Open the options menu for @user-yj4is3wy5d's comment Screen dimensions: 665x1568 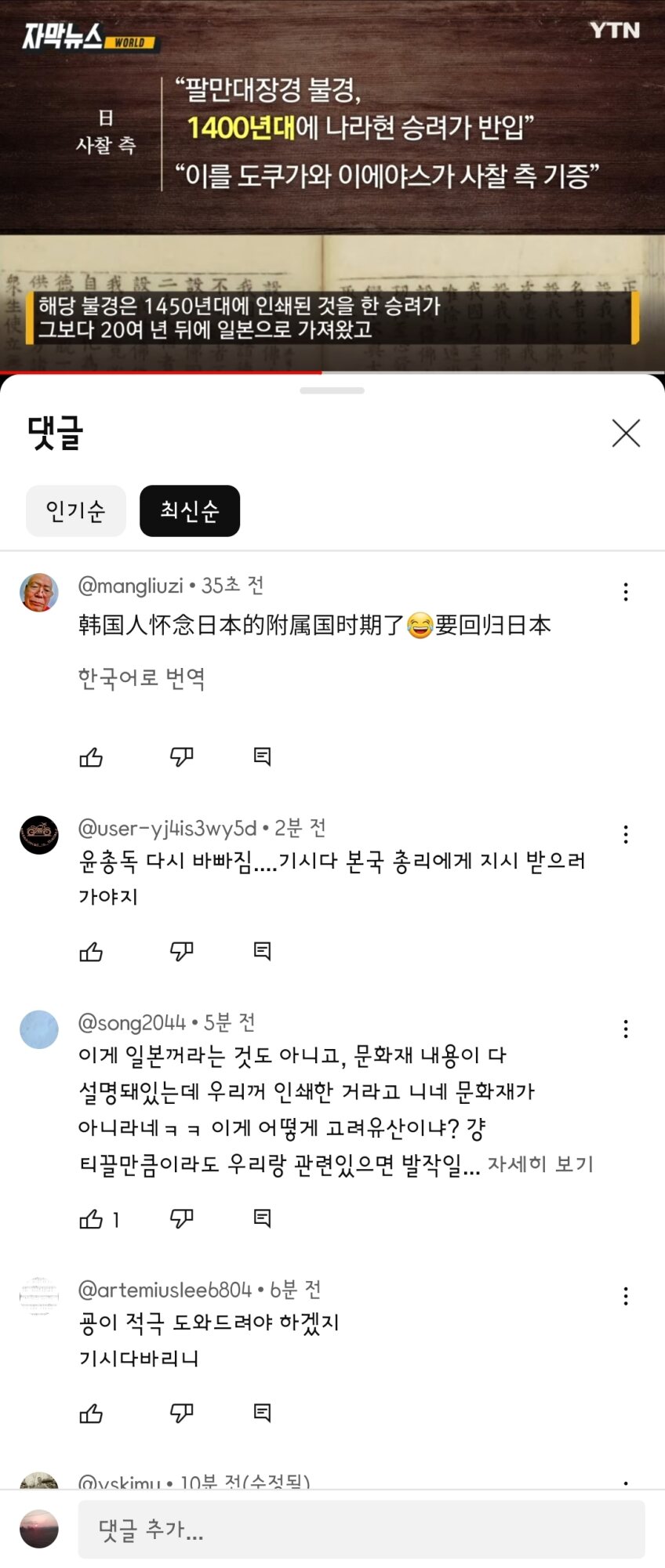click(x=626, y=834)
